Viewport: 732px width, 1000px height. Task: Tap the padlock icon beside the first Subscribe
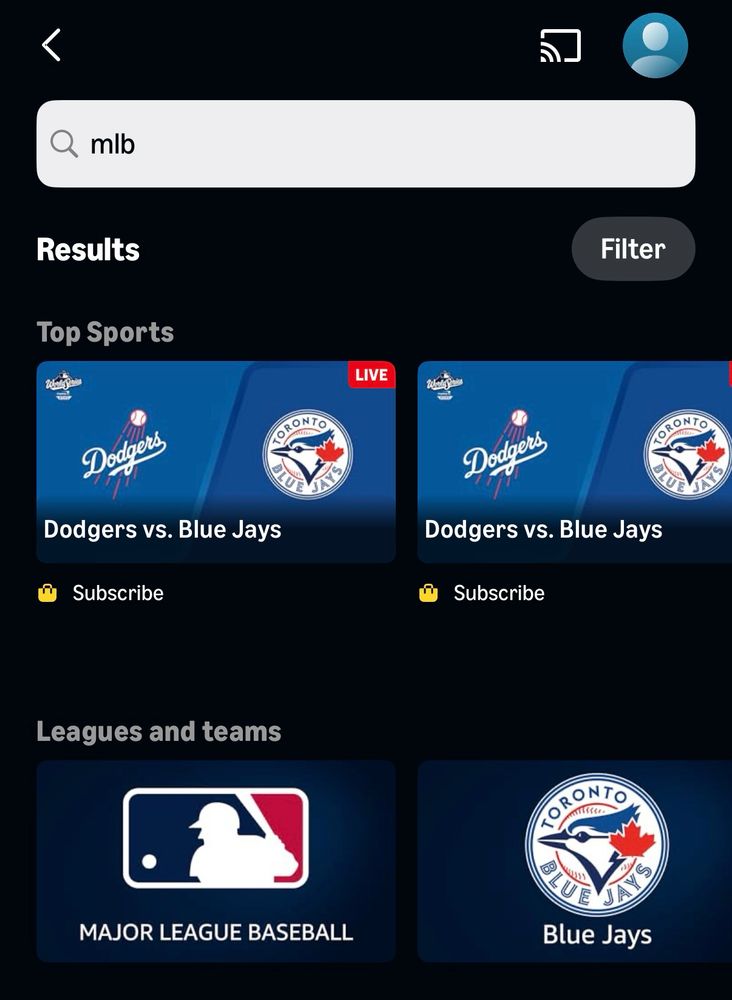coord(45,592)
